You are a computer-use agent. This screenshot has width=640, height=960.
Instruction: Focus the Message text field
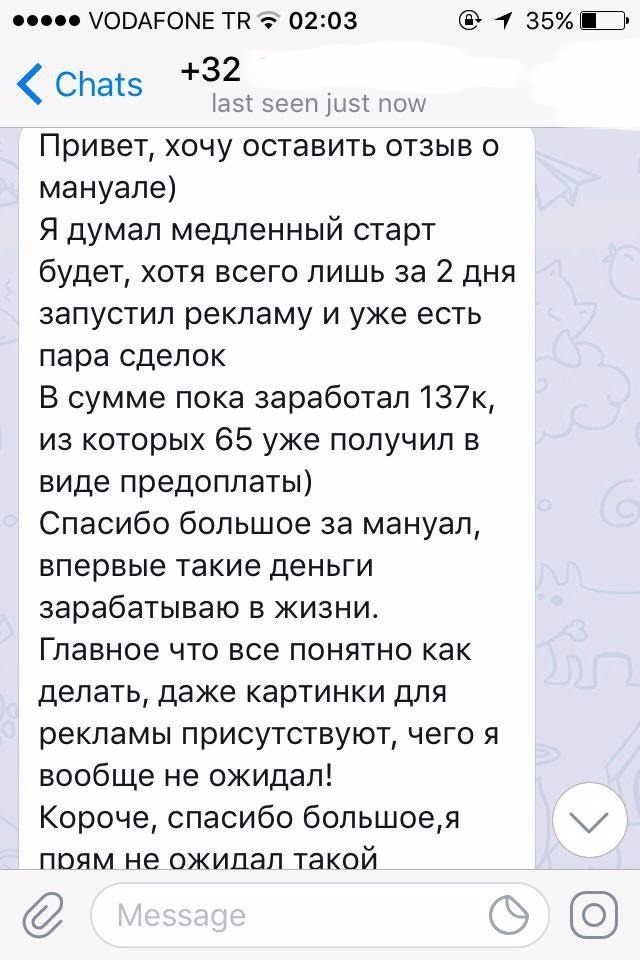click(x=290, y=915)
